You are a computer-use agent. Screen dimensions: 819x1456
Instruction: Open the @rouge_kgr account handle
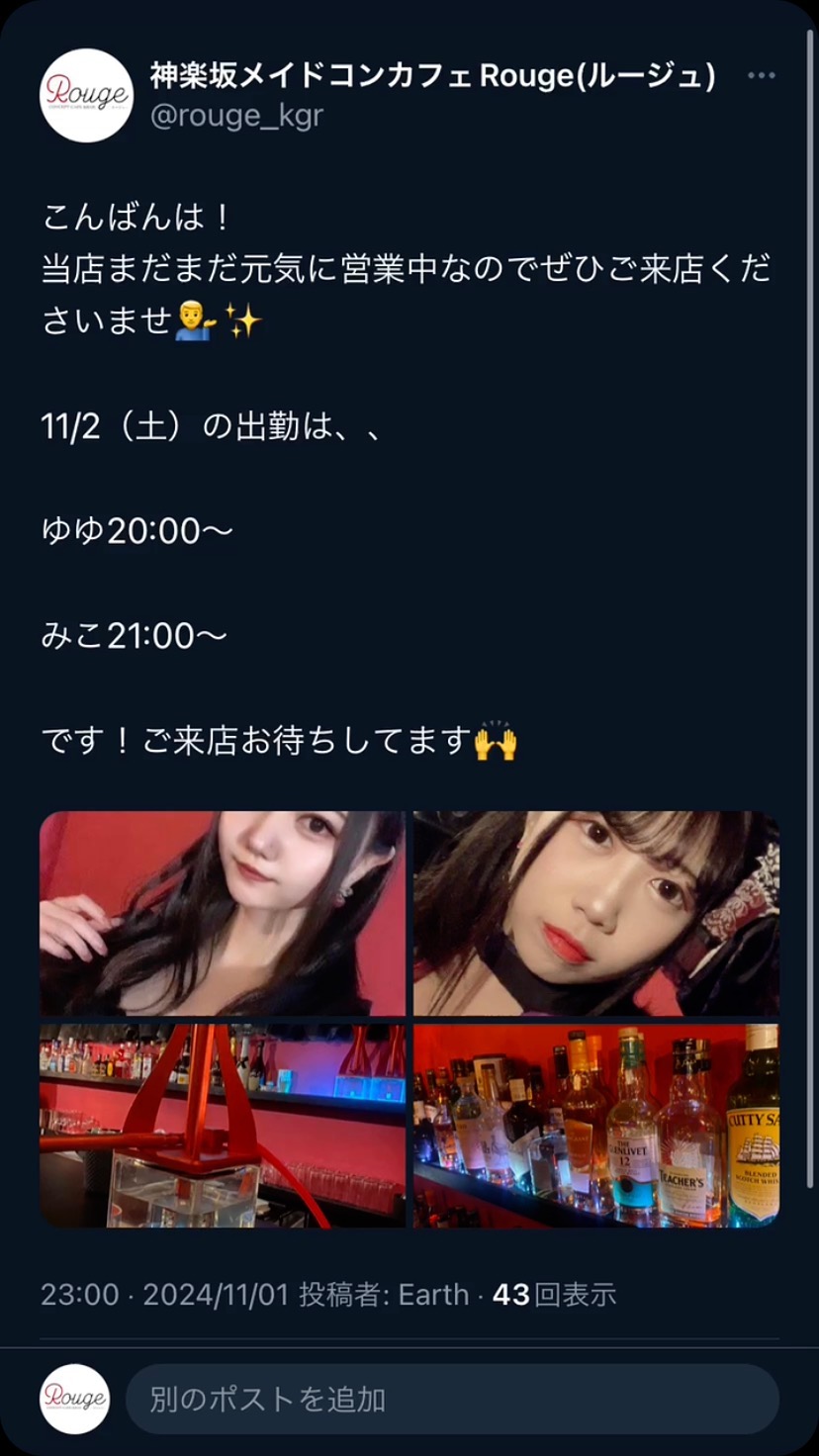[236, 116]
